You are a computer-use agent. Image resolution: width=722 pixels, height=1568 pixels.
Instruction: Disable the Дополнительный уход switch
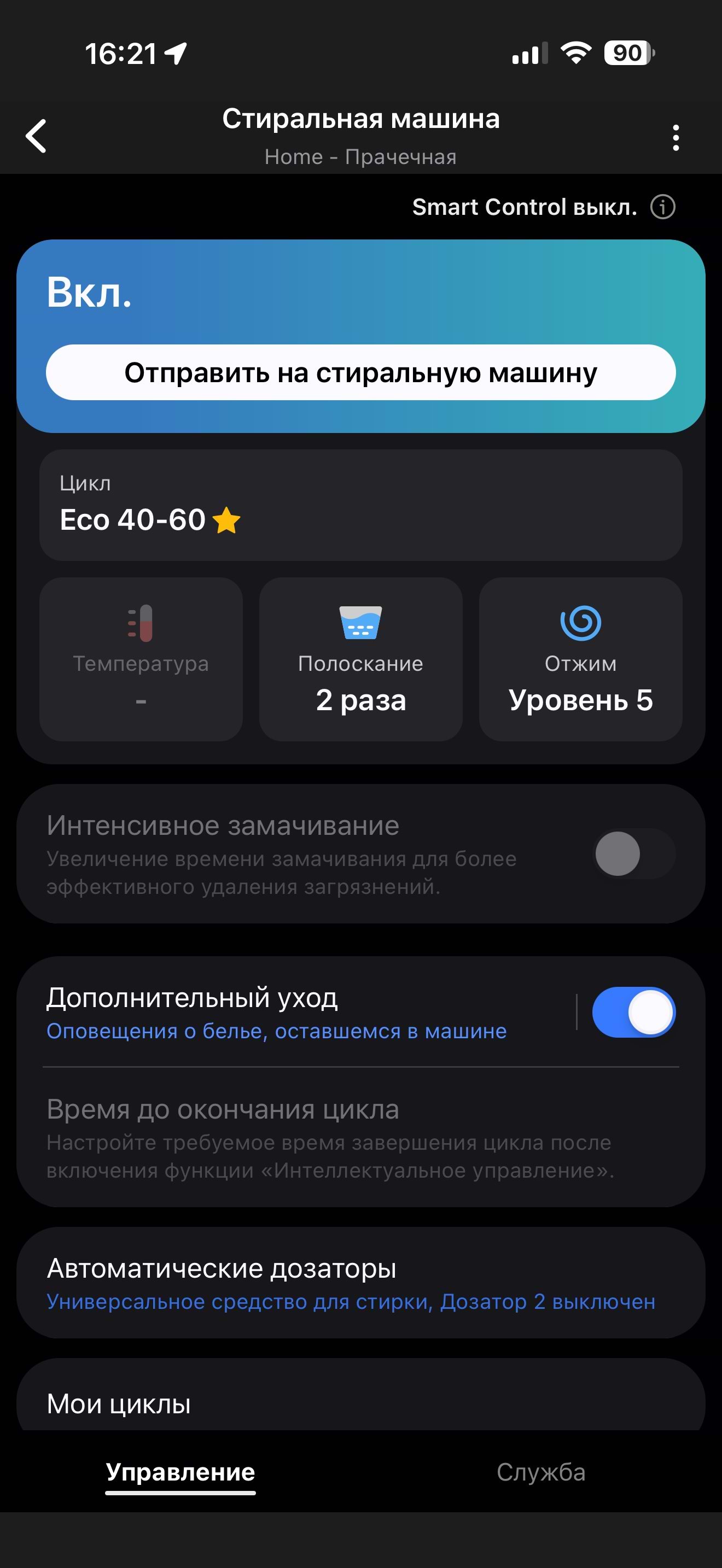coord(633,1013)
